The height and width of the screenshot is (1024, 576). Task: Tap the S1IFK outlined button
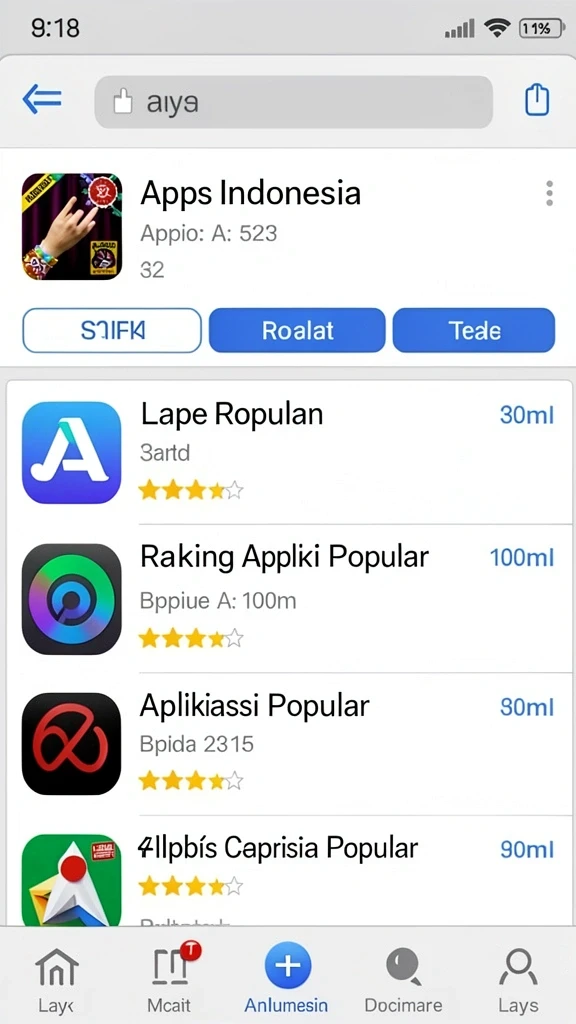112,330
